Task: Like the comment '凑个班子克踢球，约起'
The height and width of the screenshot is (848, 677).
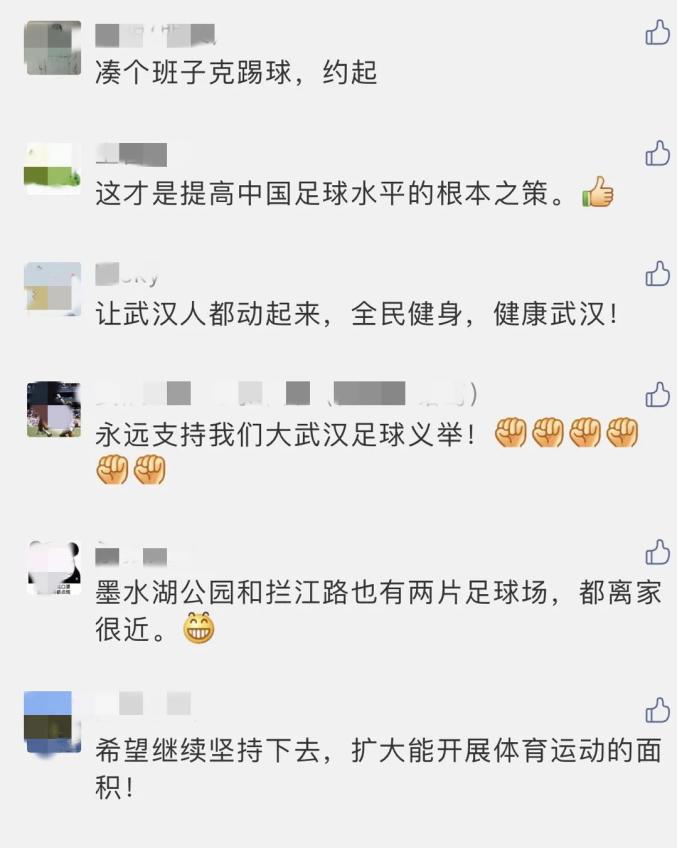Action: tap(657, 33)
